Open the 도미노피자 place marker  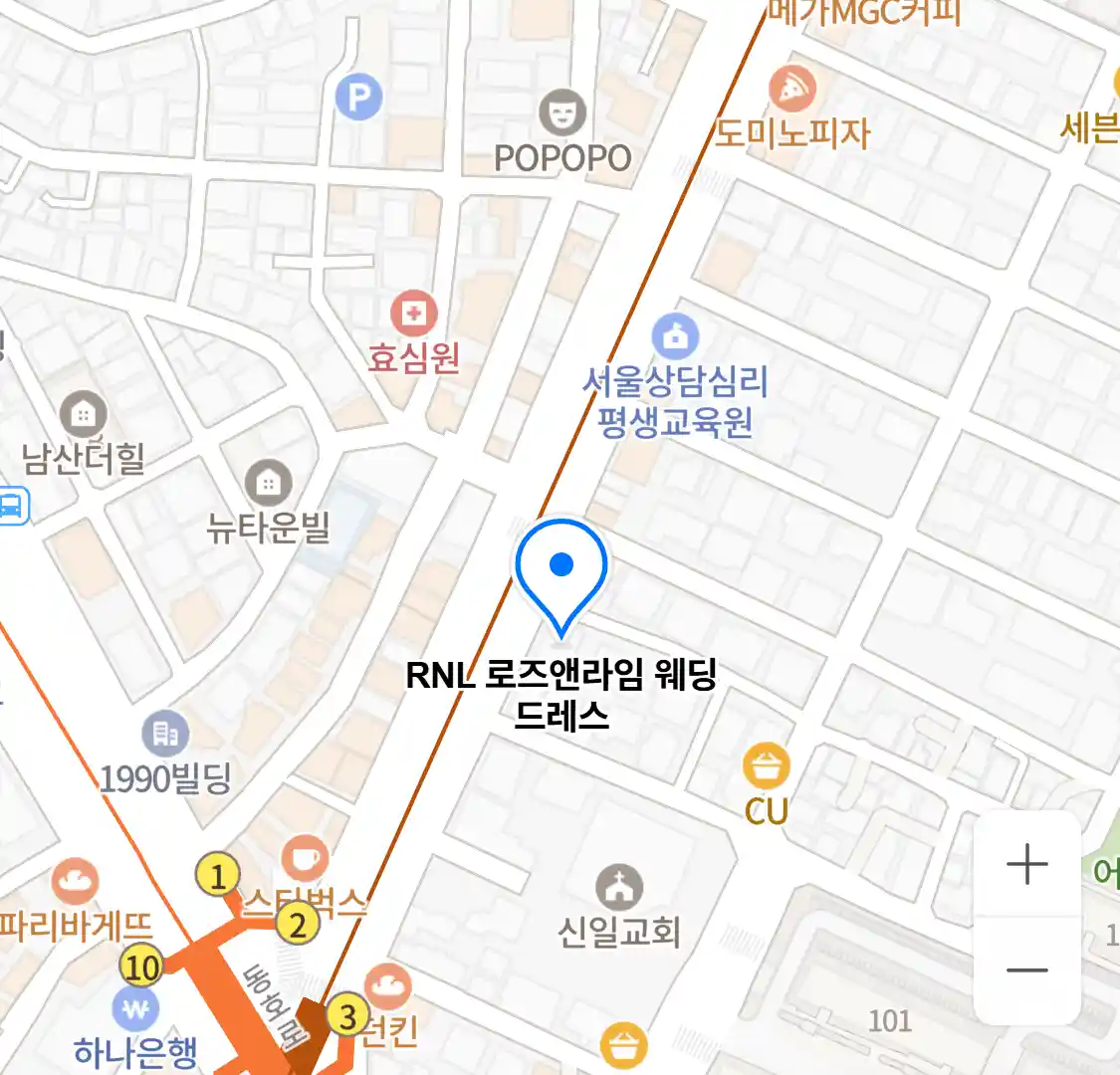pos(792,91)
